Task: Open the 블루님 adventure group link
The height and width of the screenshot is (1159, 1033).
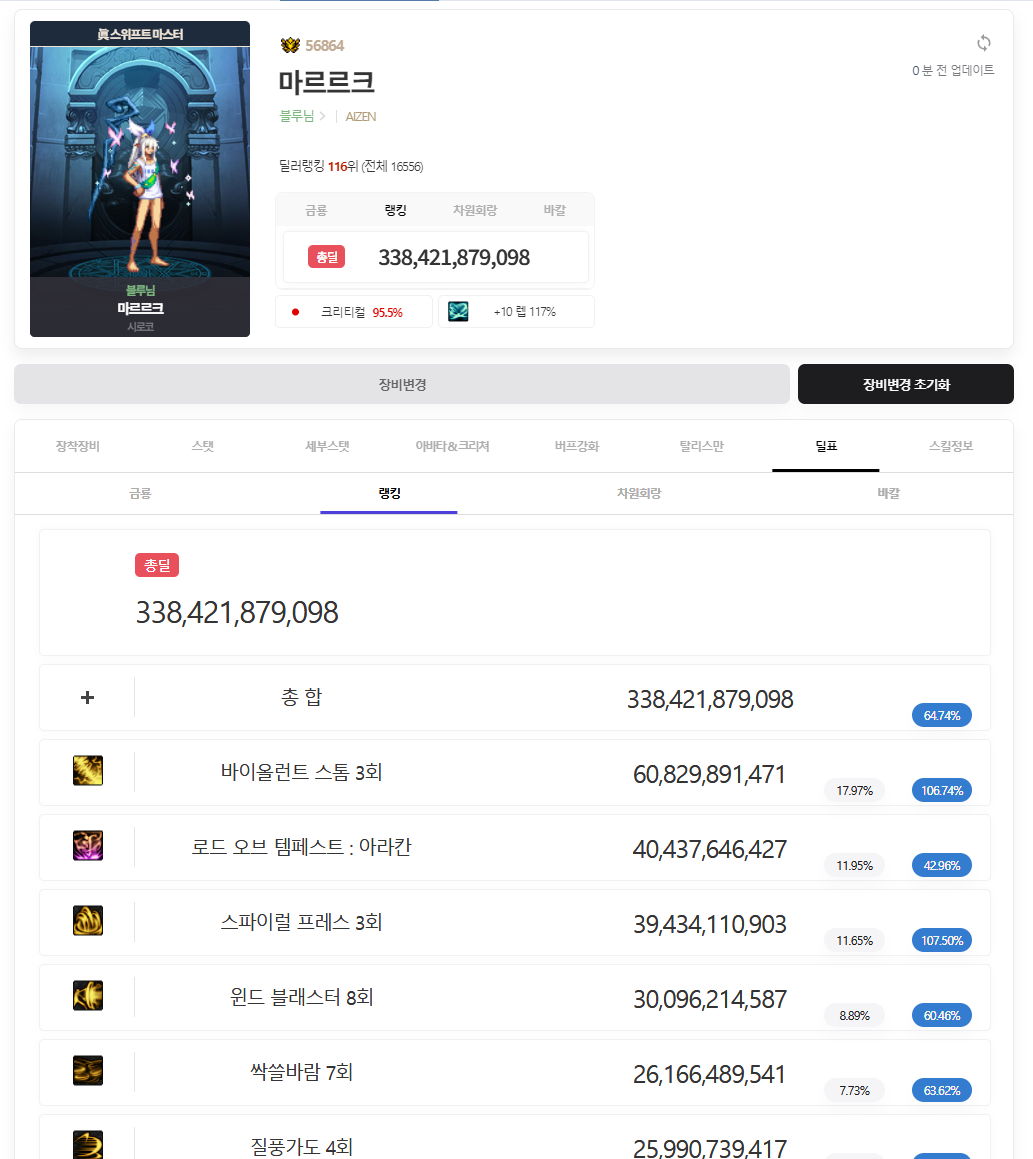Action: point(297,116)
